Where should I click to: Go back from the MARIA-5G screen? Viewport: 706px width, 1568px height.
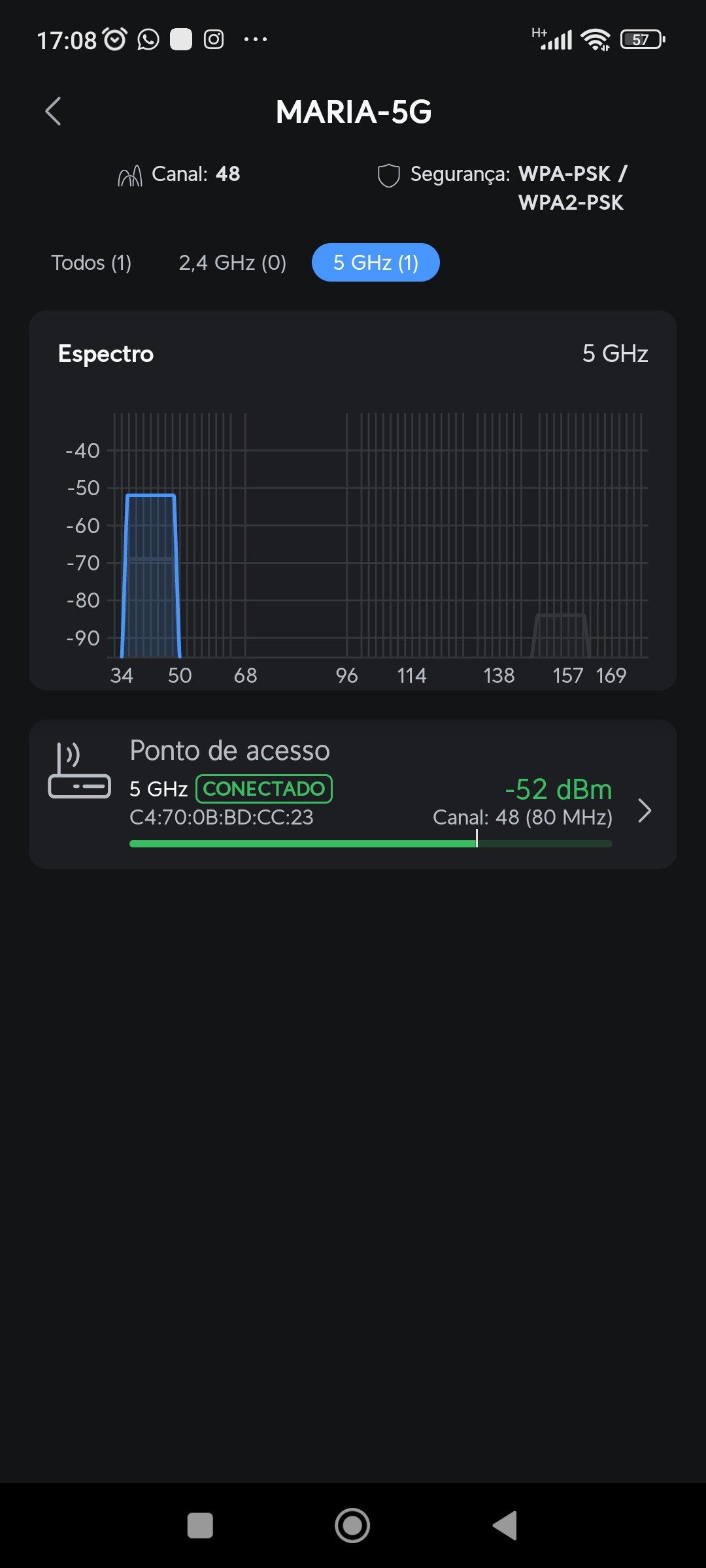pos(54,111)
